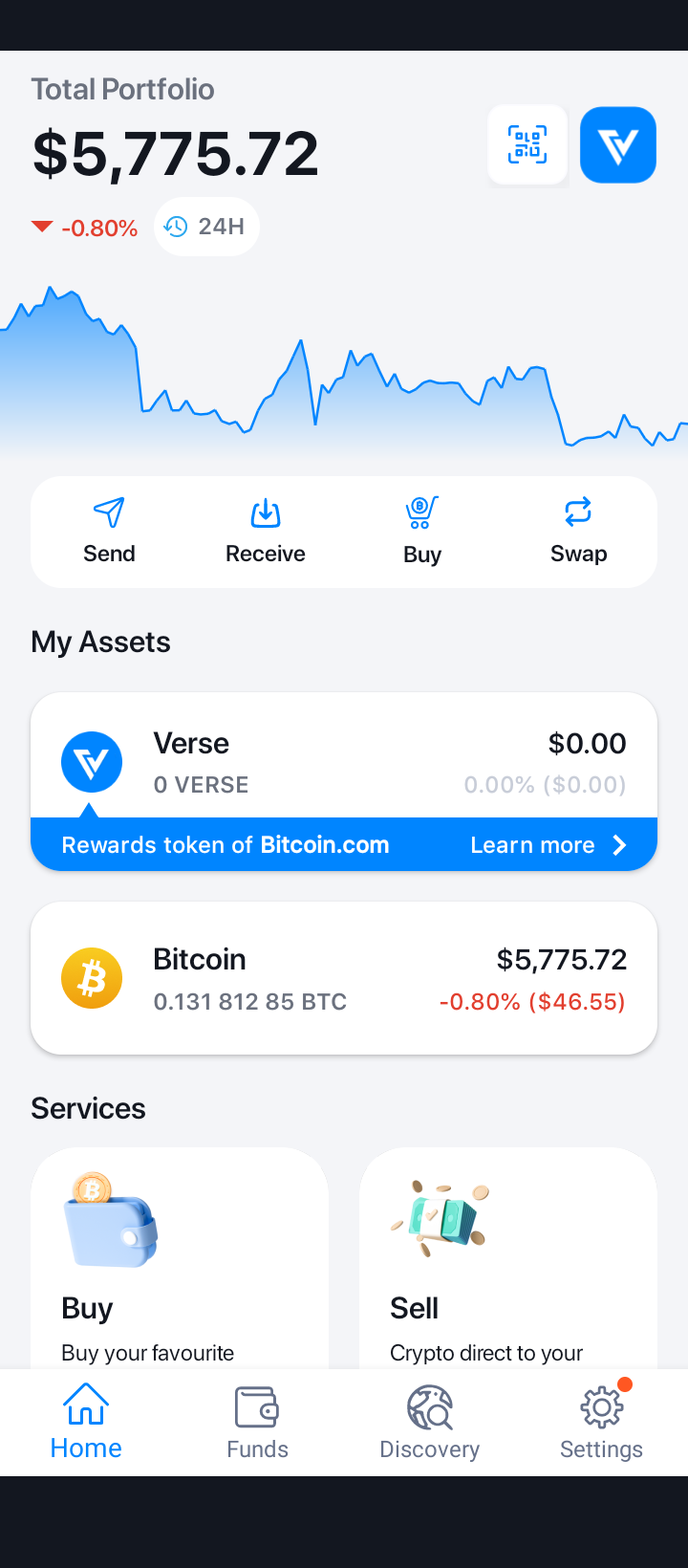This screenshot has width=688, height=1568.
Task: Open the Settings tab
Action: click(601, 1423)
